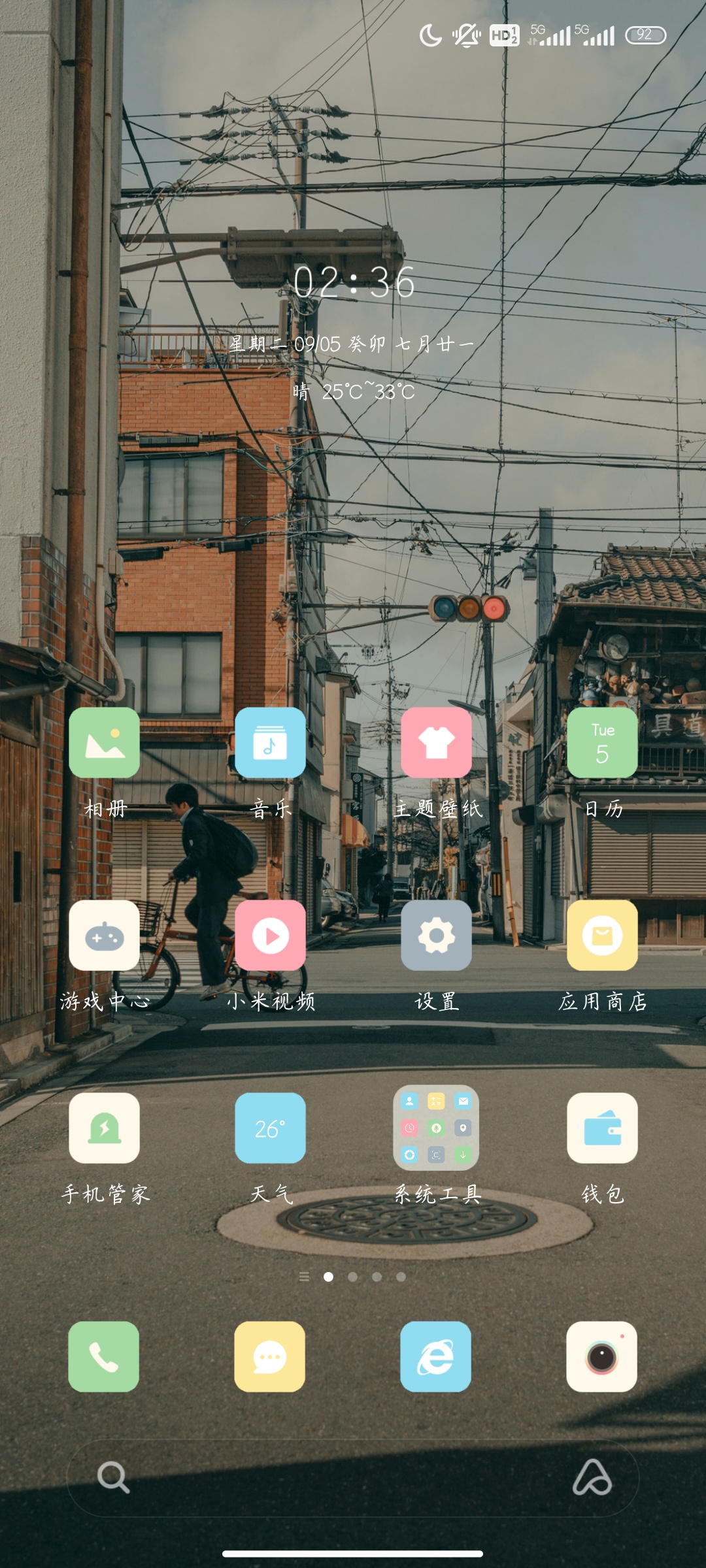Open 主题壁纸 themes app
The height and width of the screenshot is (1568, 706).
tap(436, 743)
